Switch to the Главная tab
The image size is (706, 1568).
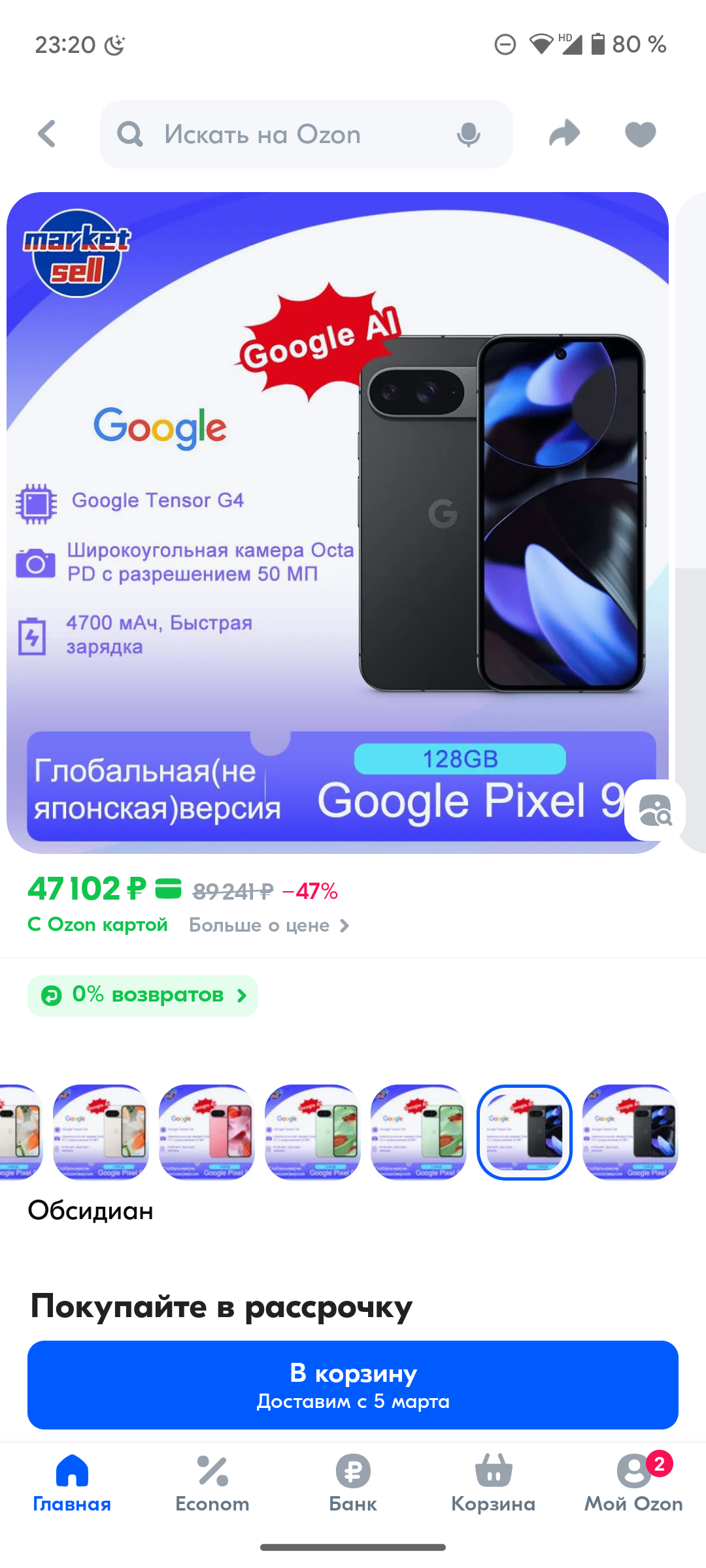click(x=72, y=1483)
